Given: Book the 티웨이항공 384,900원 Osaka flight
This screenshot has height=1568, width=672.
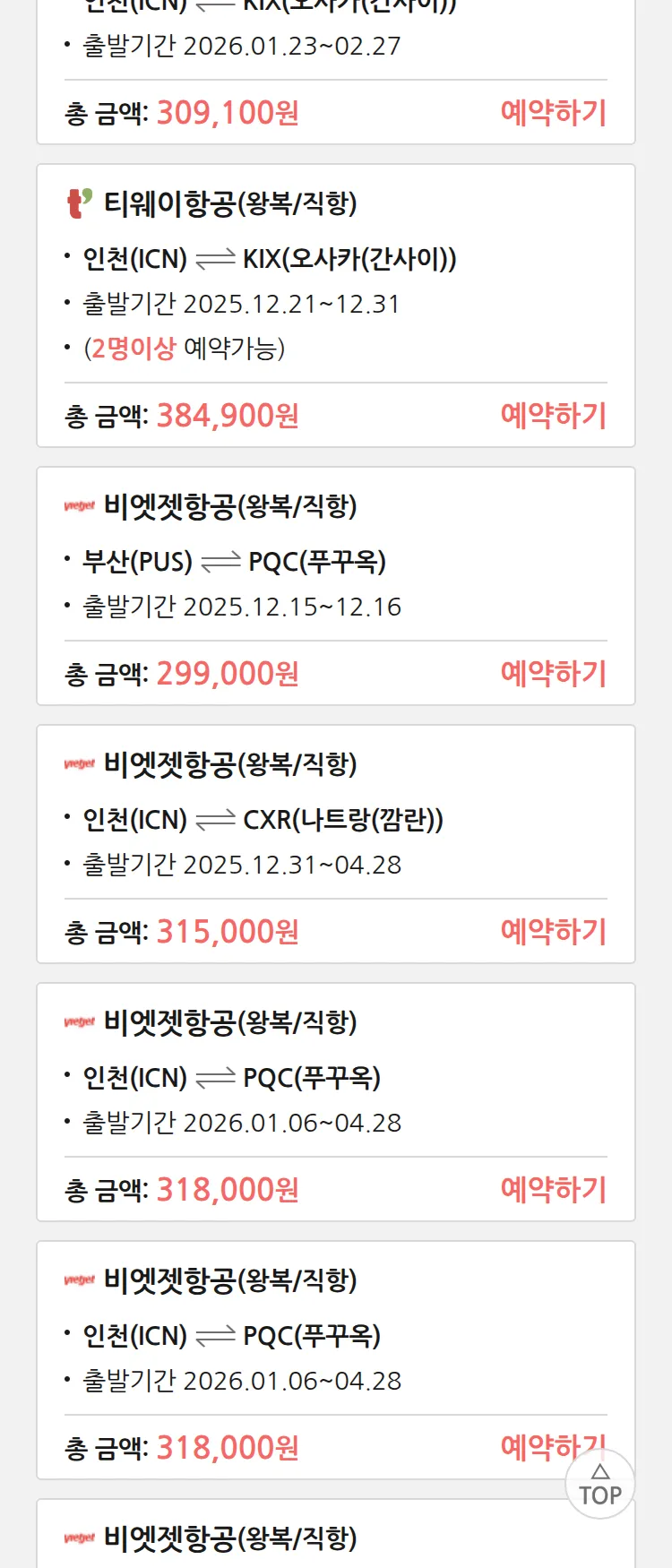Looking at the screenshot, I should [553, 416].
